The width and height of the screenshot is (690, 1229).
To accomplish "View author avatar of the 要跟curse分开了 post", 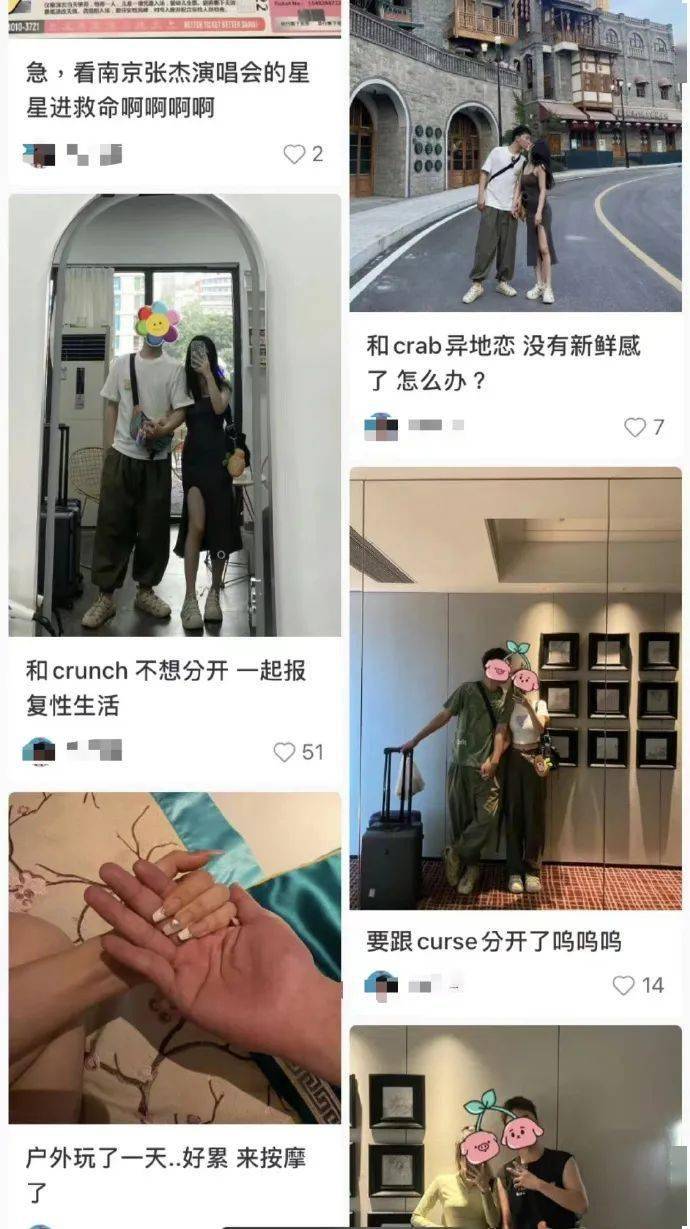I will pos(381,985).
